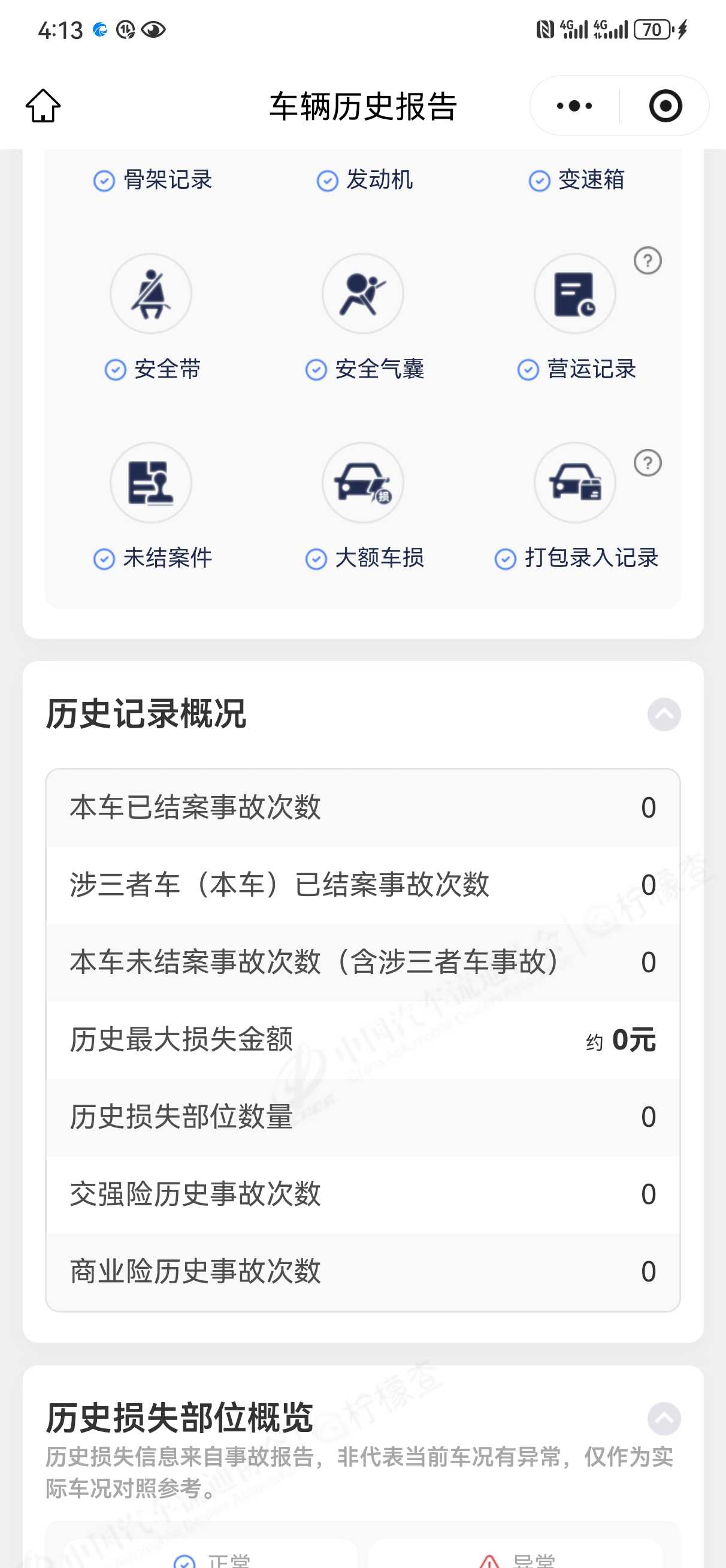This screenshot has width=726, height=1568.
Task: Select the 大额车损 car damage icon
Action: [x=362, y=483]
